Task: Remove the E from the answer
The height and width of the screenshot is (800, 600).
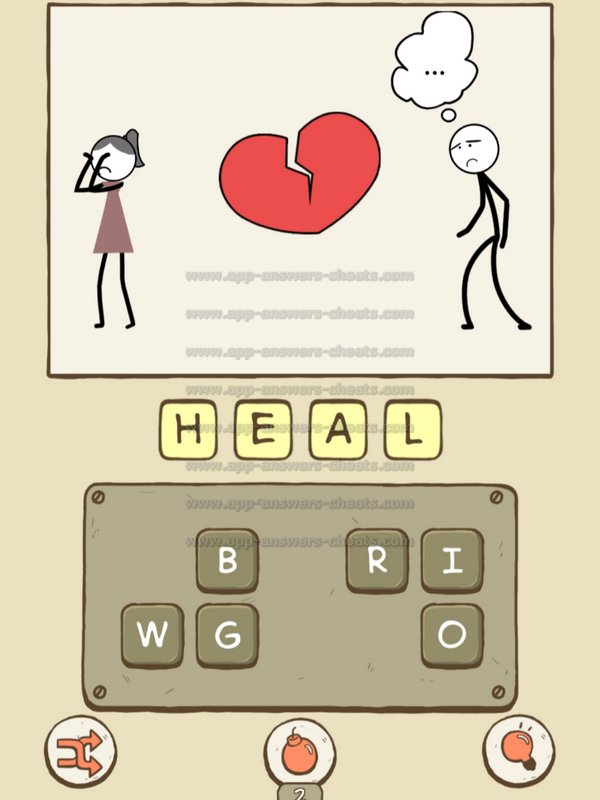Action: 263,430
